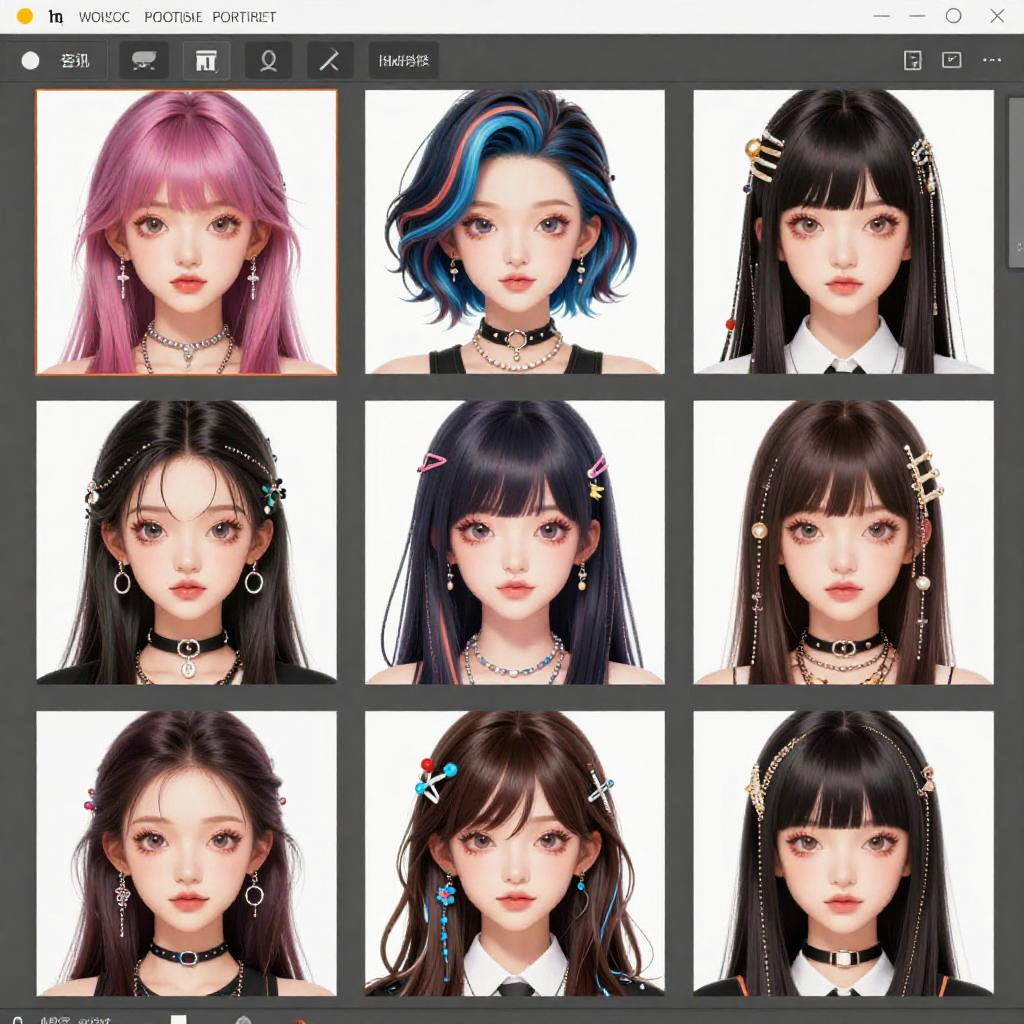This screenshot has width=1024, height=1024.
Task: View the black-haired portrait with hoop earrings
Action: pos(186,542)
